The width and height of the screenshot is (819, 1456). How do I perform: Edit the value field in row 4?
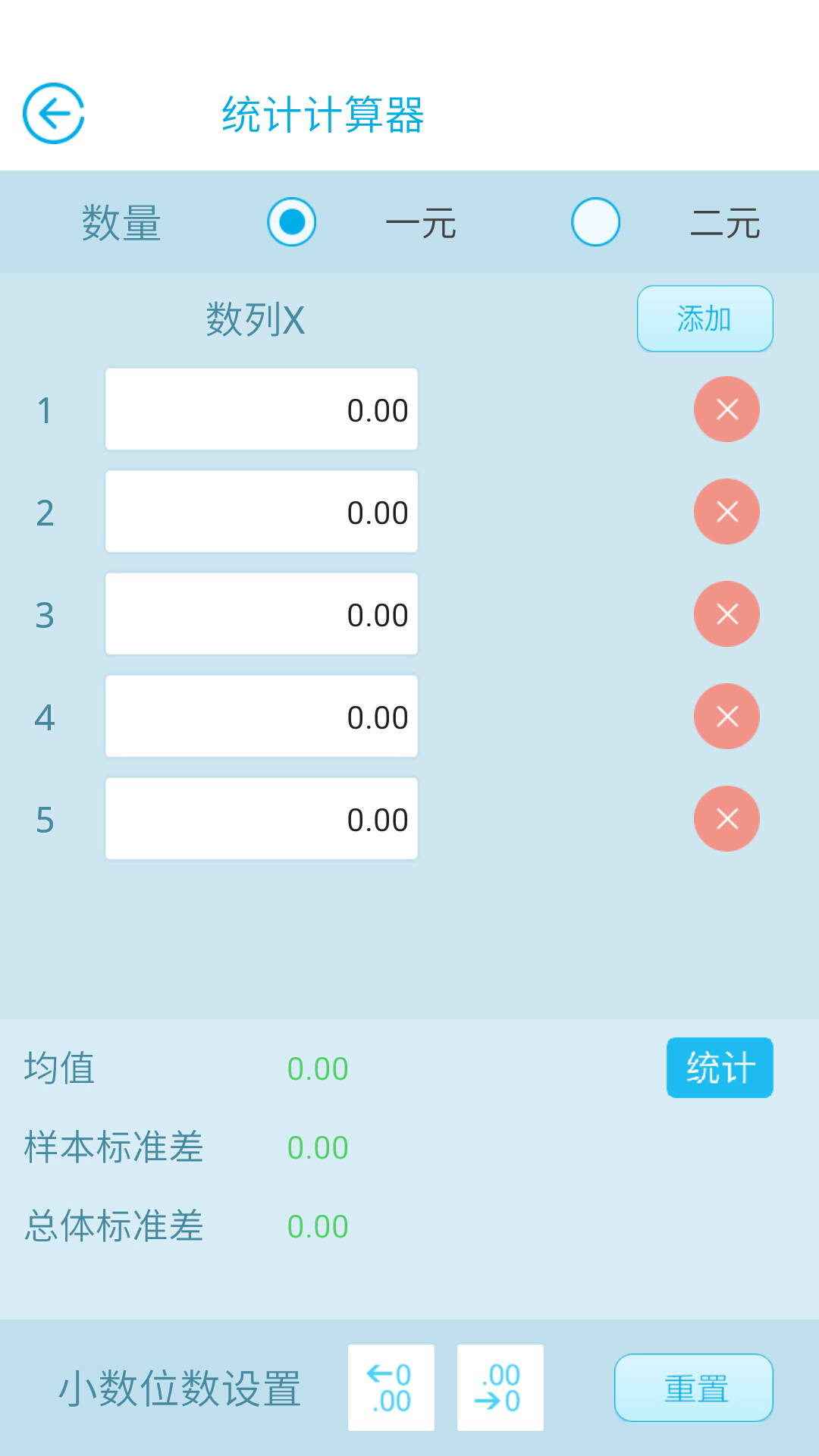(x=262, y=717)
